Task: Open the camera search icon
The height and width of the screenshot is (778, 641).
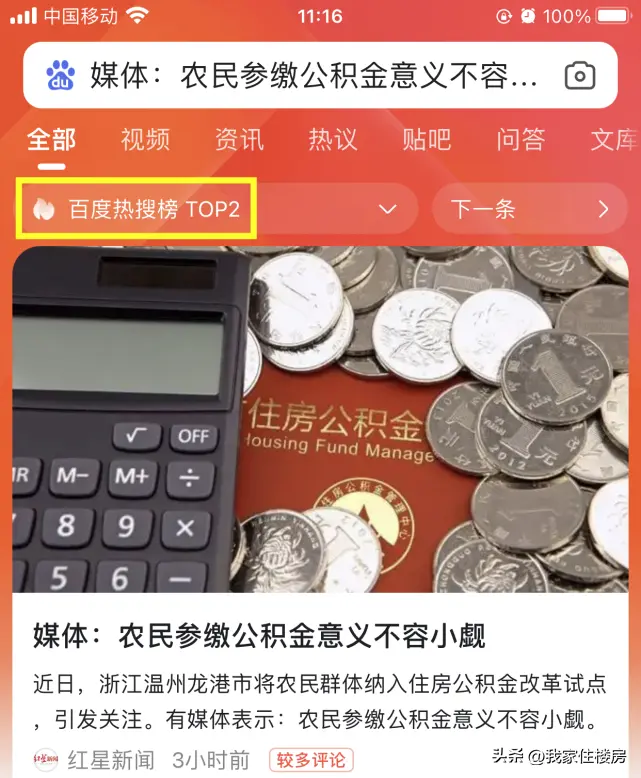Action: tap(580, 76)
